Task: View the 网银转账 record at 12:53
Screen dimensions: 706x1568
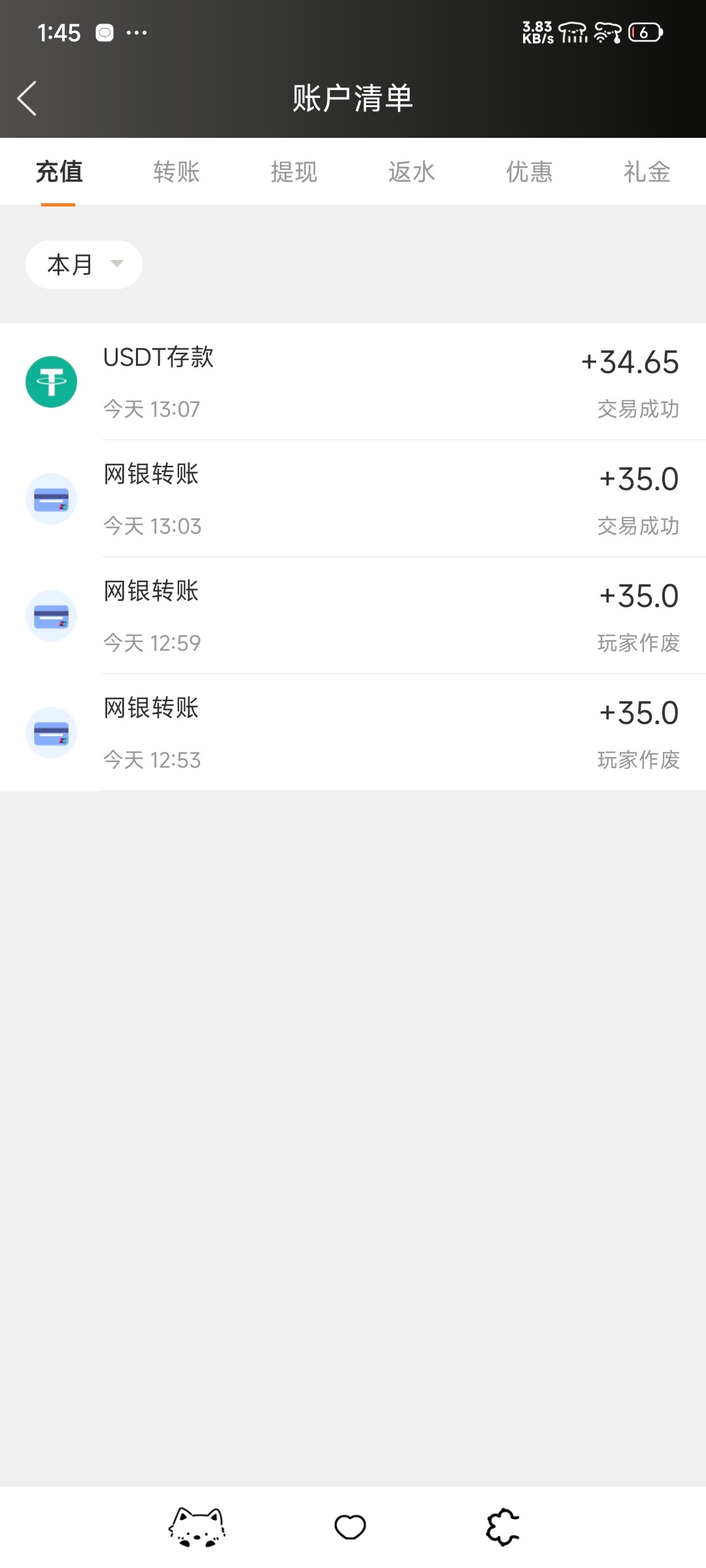Action: 353,732
